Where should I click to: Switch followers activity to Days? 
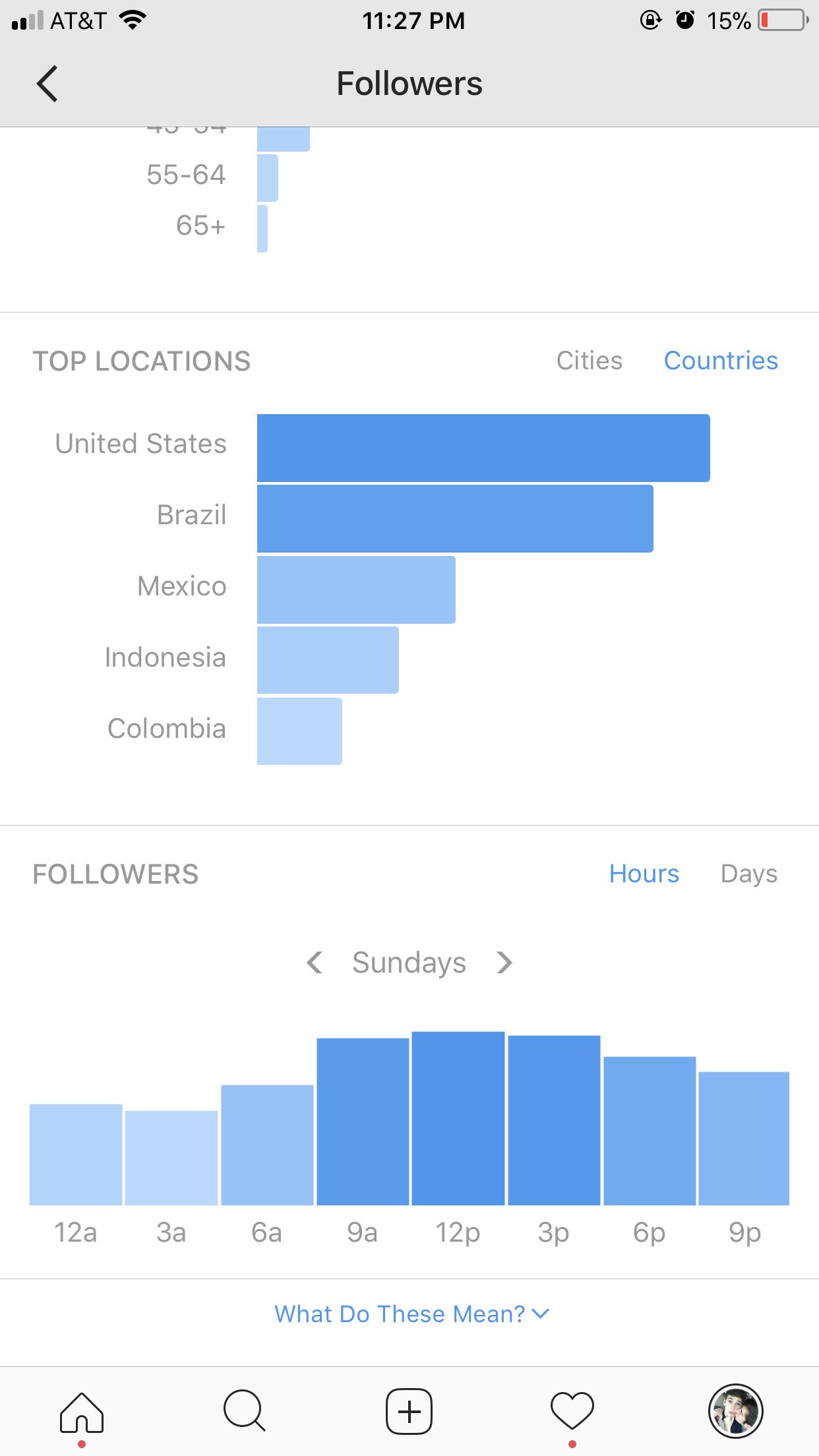(x=749, y=874)
